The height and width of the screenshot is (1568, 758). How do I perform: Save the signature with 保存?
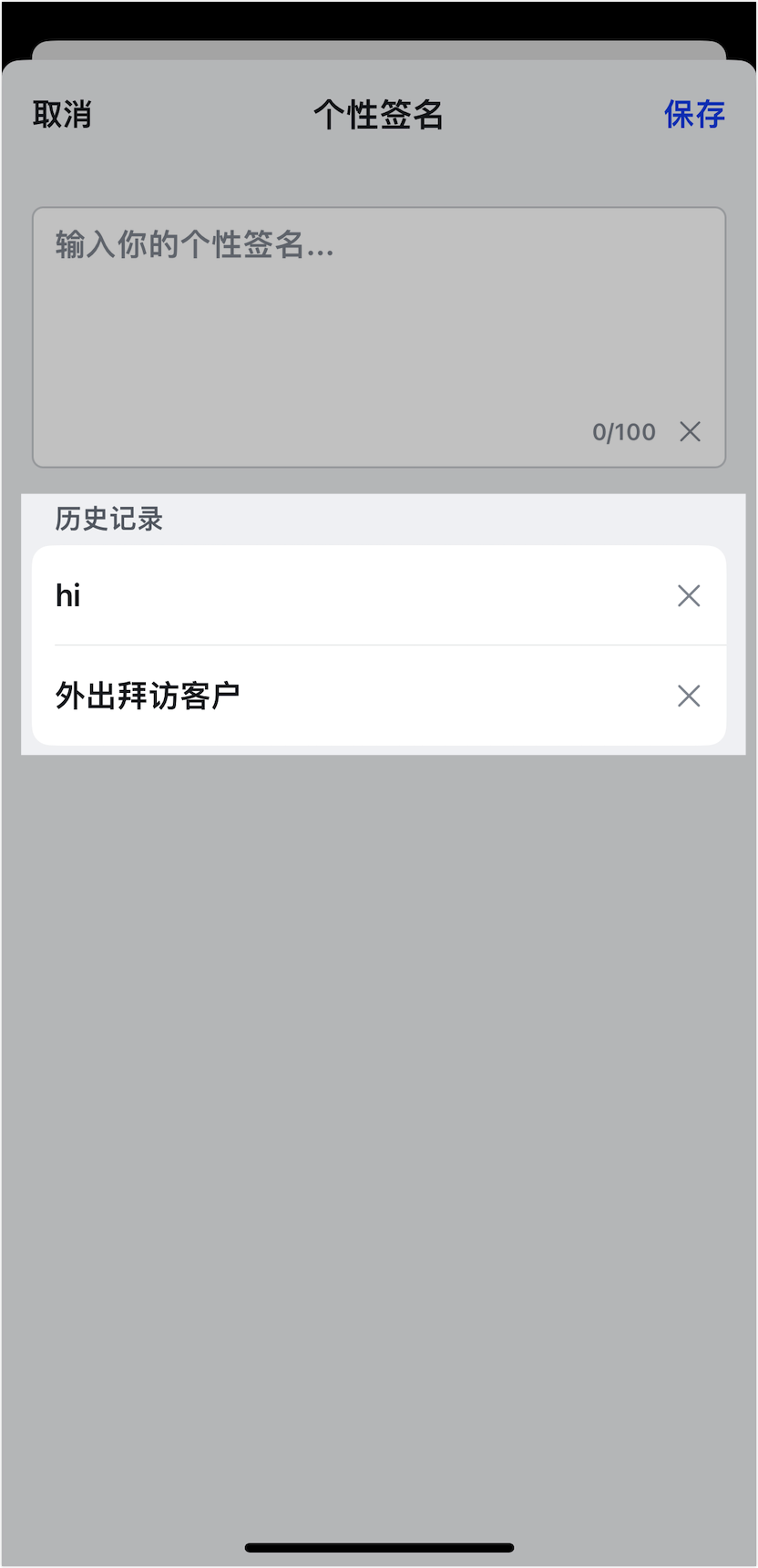click(694, 115)
